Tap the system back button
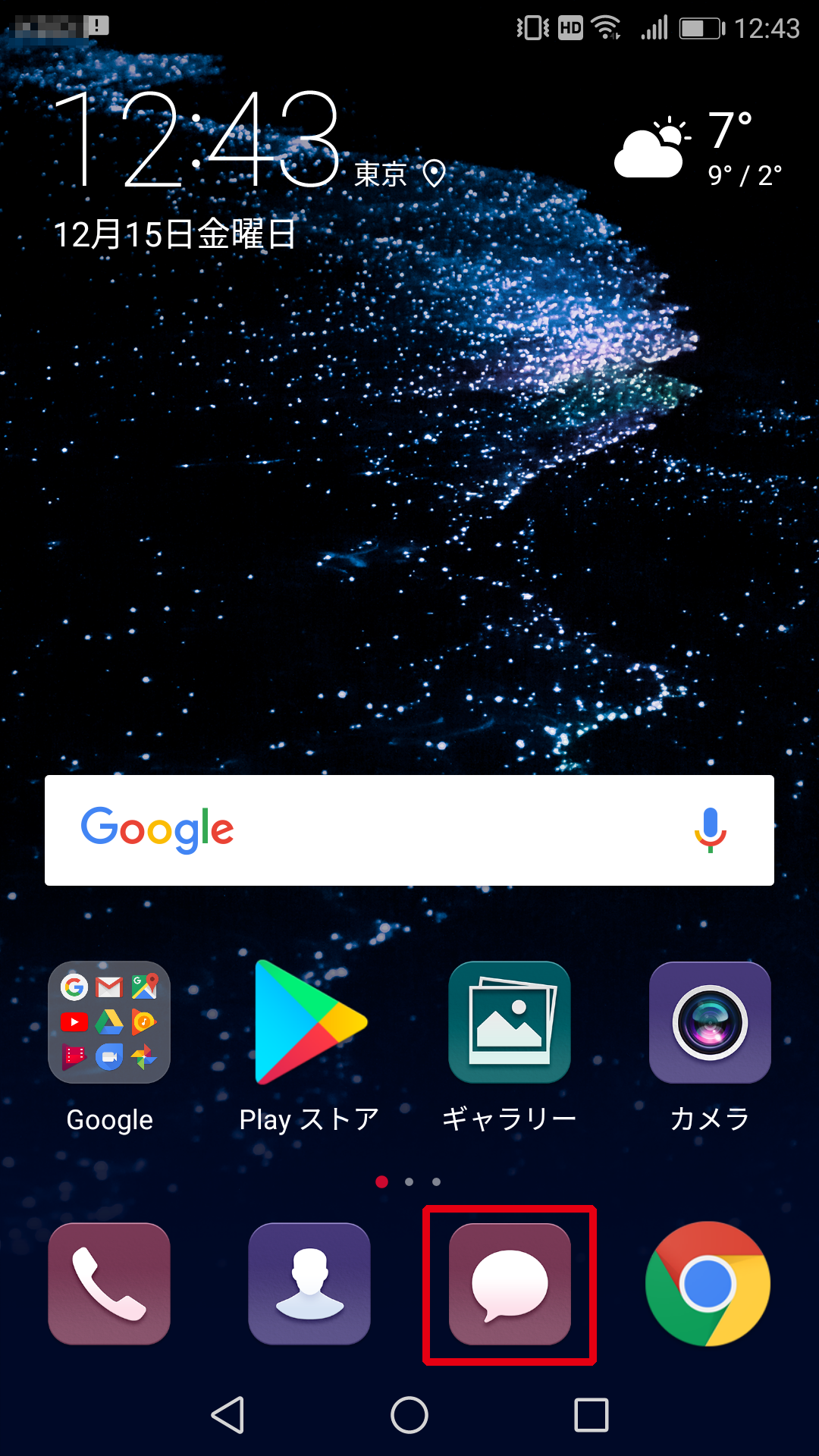The height and width of the screenshot is (1456, 819). click(227, 1415)
